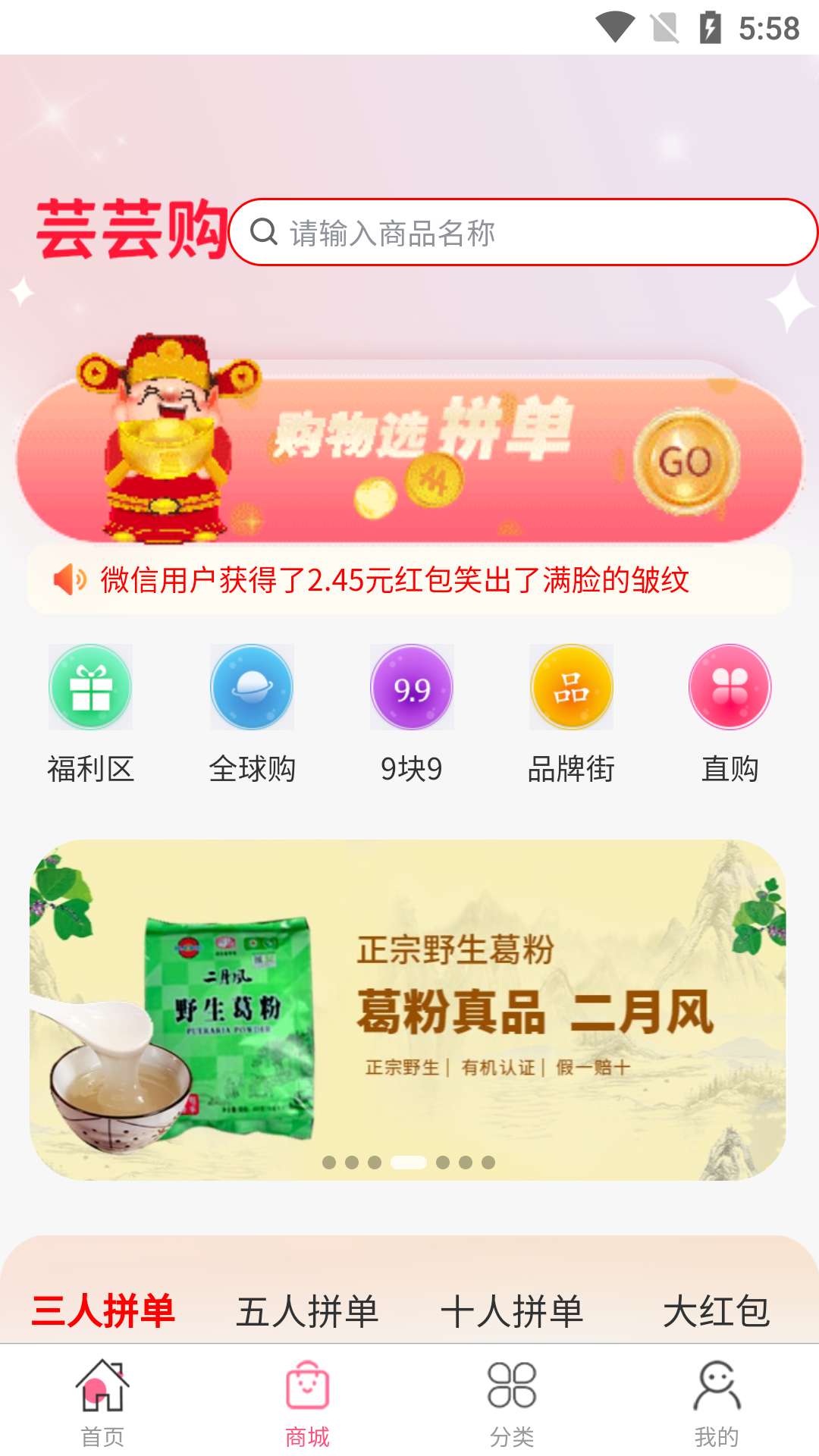
Task: Switch to the 大红包 tab
Action: (716, 1310)
